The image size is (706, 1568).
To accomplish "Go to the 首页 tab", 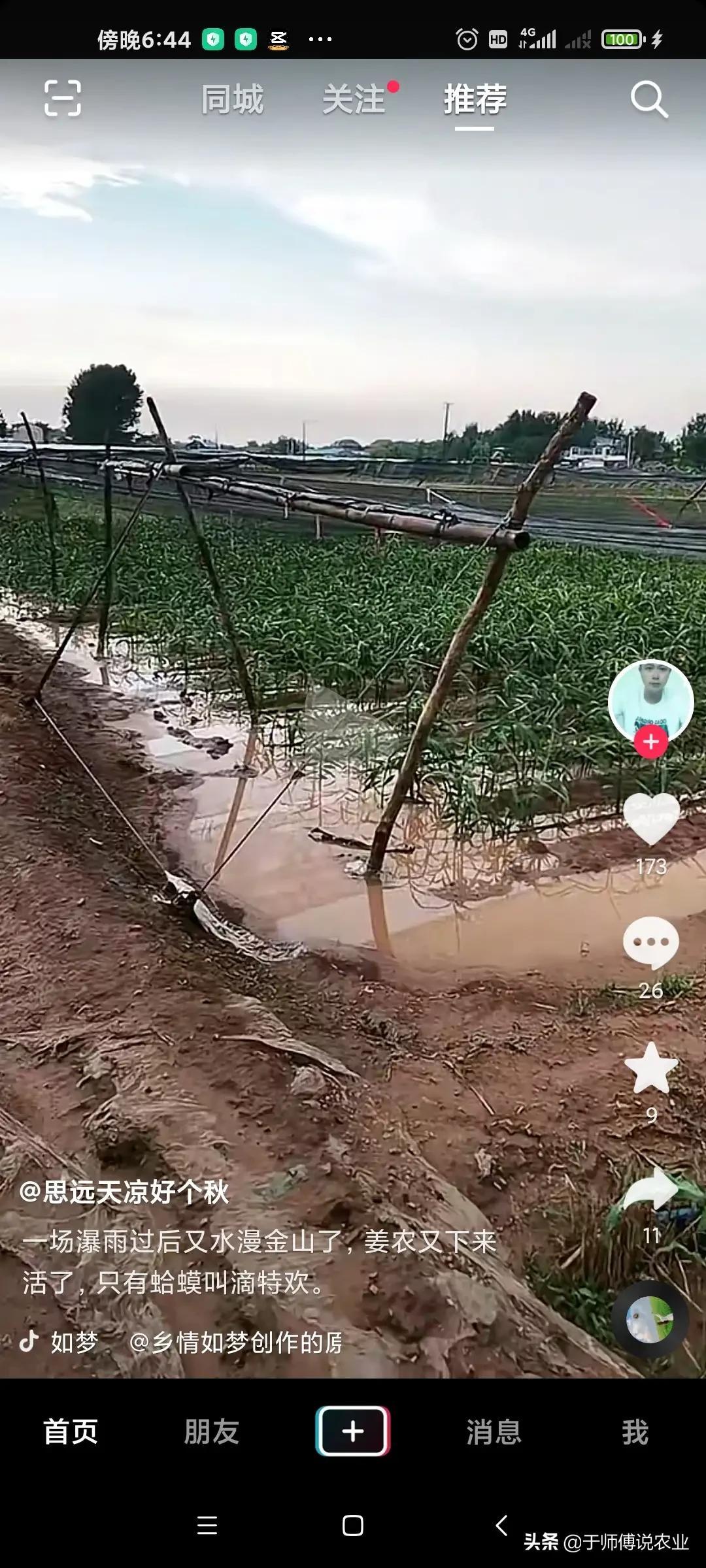I will point(71,1431).
